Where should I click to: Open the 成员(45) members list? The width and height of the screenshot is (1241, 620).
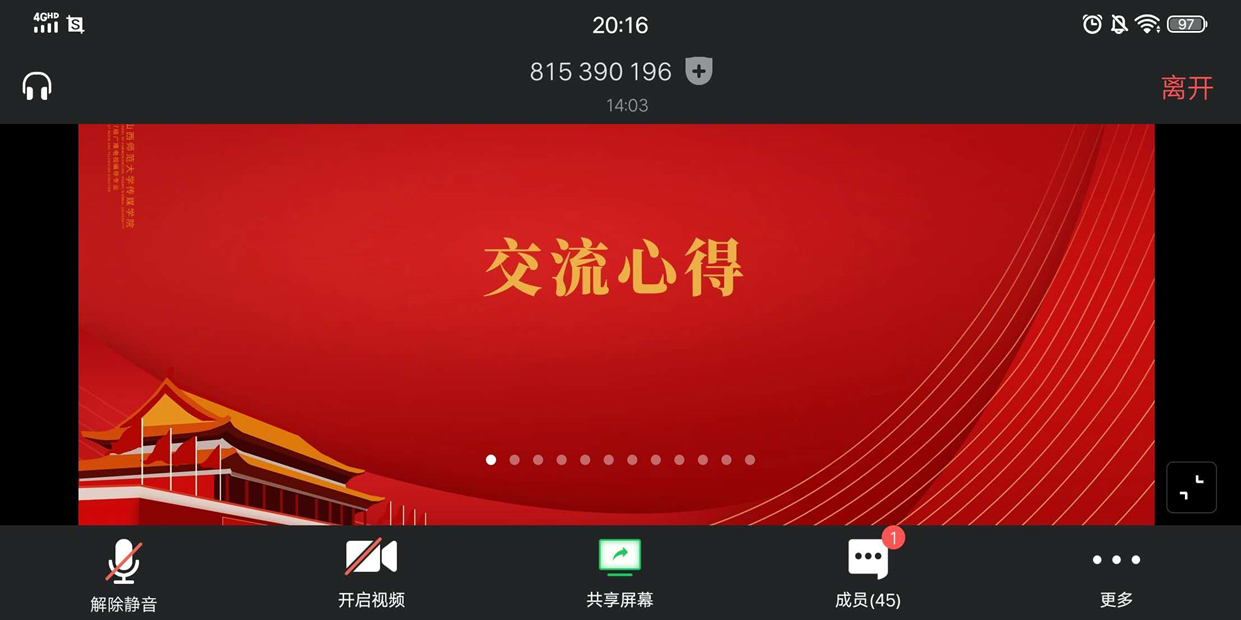(867, 572)
